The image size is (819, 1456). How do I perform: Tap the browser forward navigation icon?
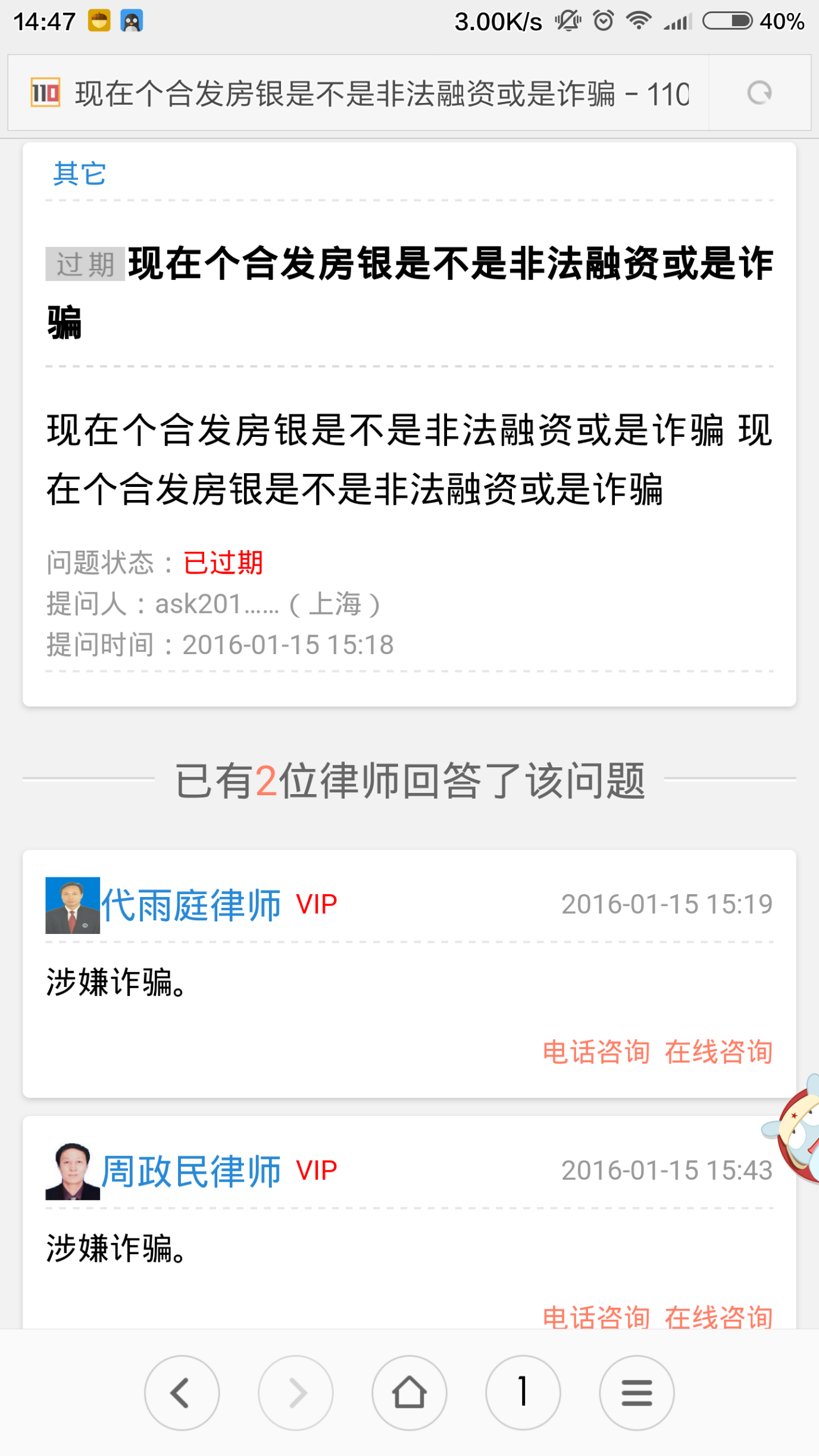[x=296, y=1392]
